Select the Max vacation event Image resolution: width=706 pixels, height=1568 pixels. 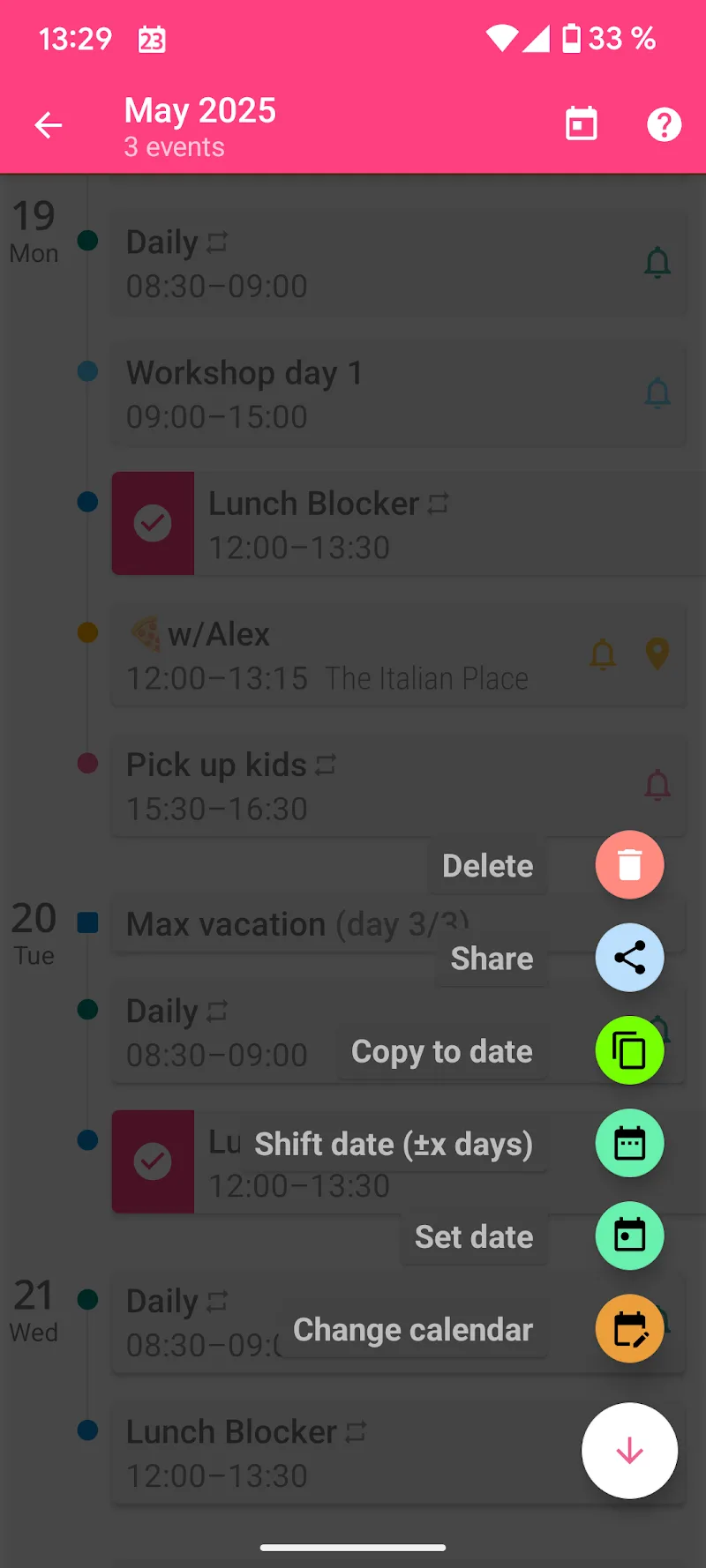[x=265, y=925]
